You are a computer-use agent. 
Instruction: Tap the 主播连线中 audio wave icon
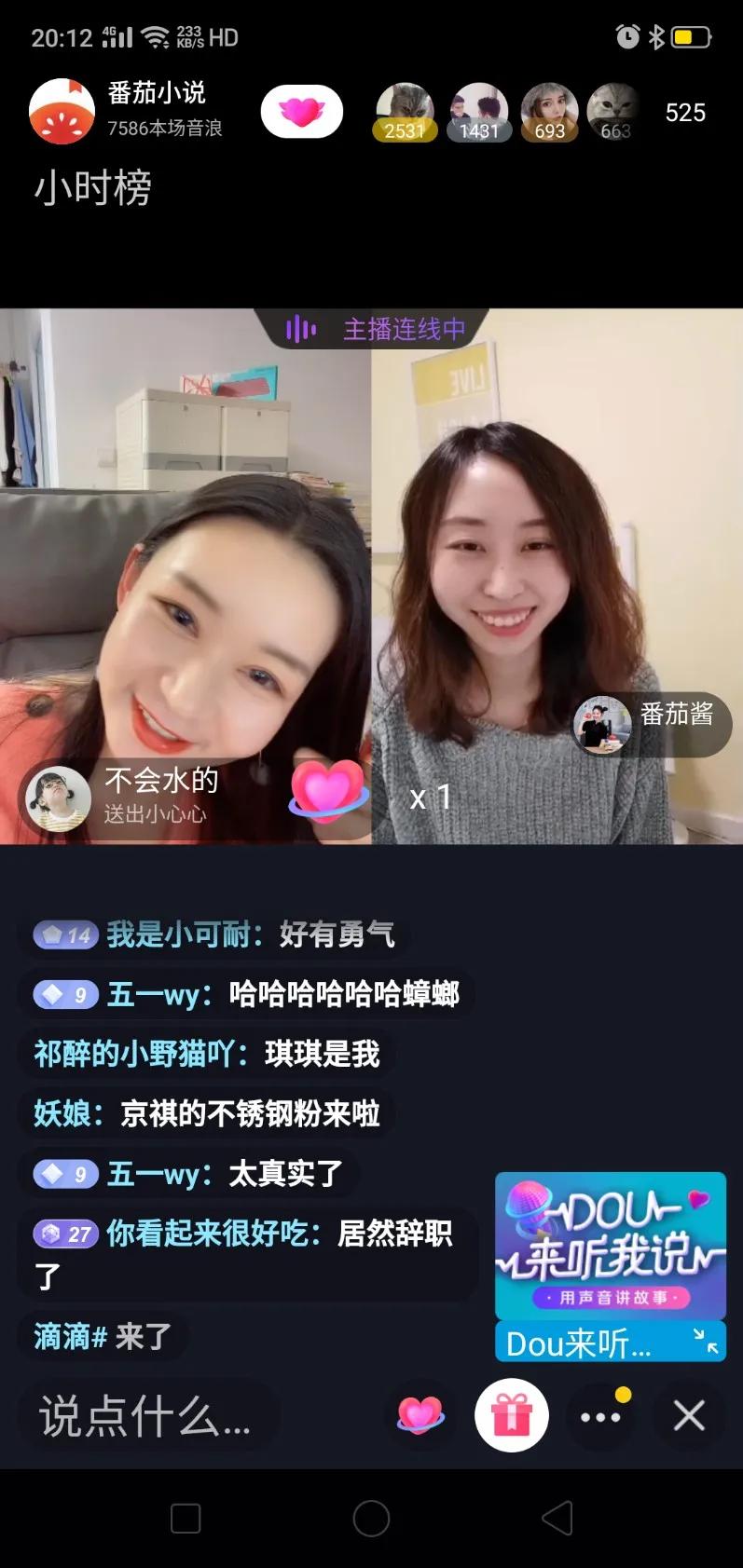tap(301, 330)
